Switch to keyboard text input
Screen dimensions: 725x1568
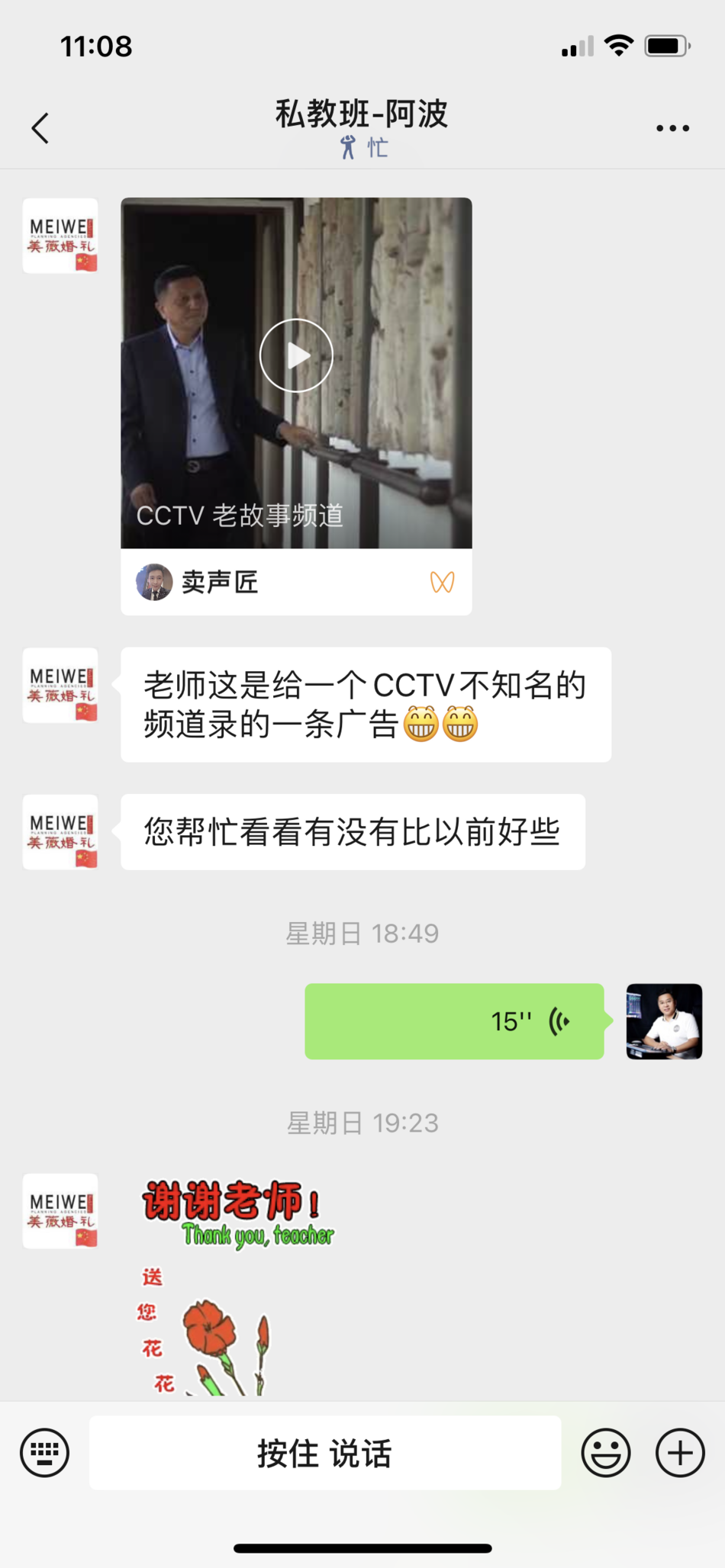tap(44, 1453)
